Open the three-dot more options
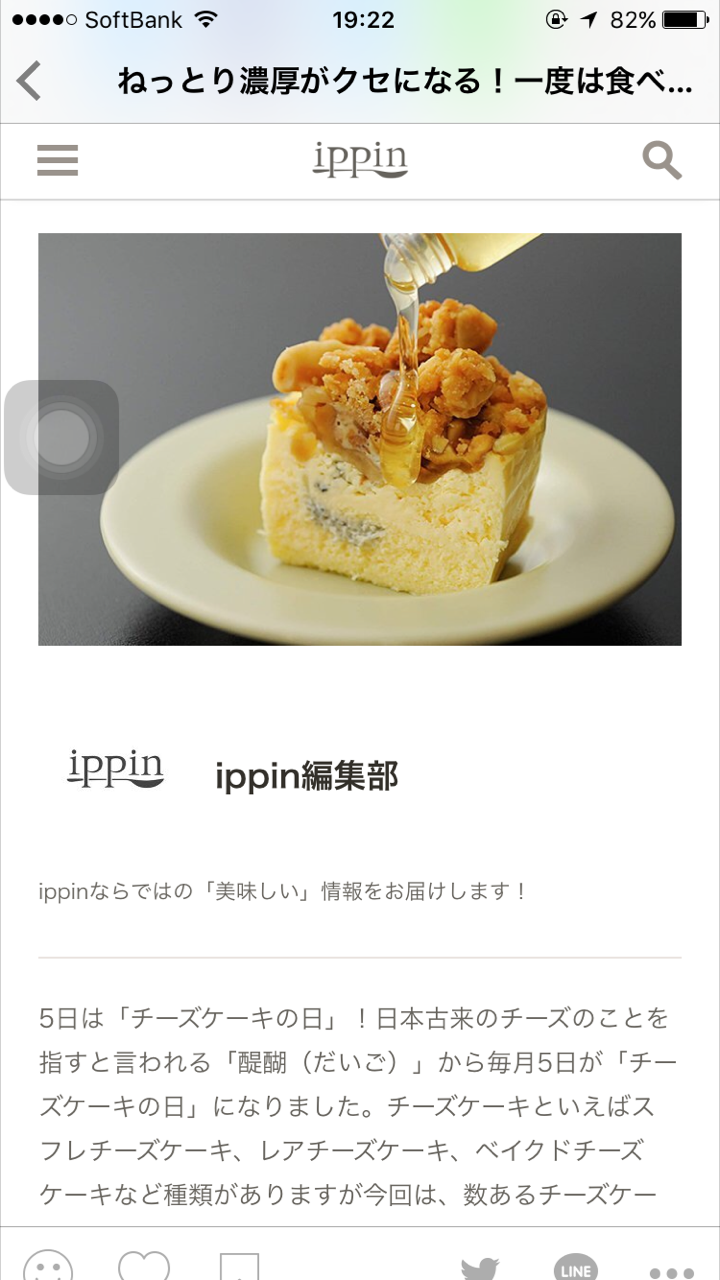Image resolution: width=720 pixels, height=1280 pixels. click(671, 1271)
